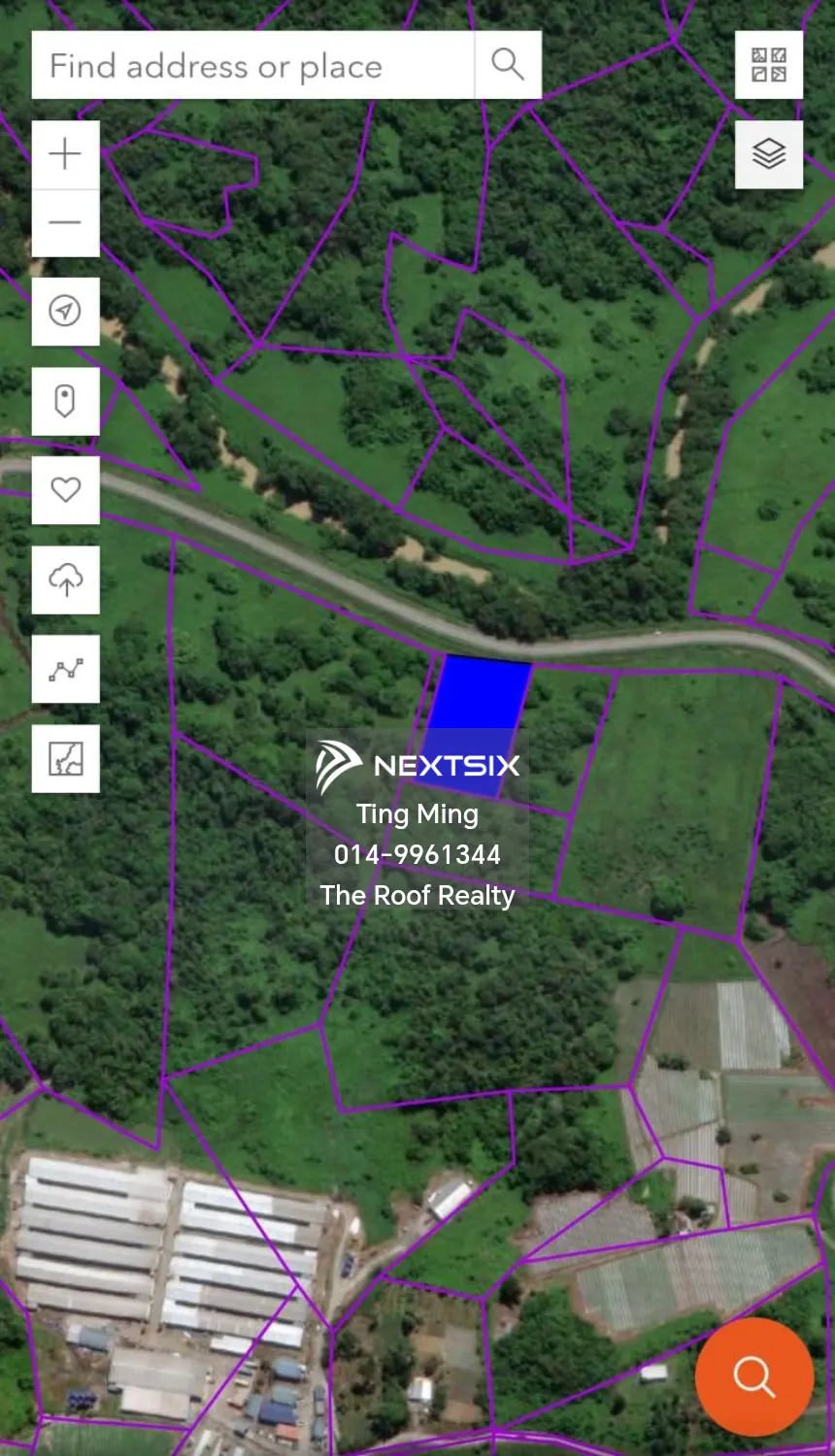Open saved favorites with the heart icon
The width and height of the screenshot is (835, 1456).
tap(65, 490)
